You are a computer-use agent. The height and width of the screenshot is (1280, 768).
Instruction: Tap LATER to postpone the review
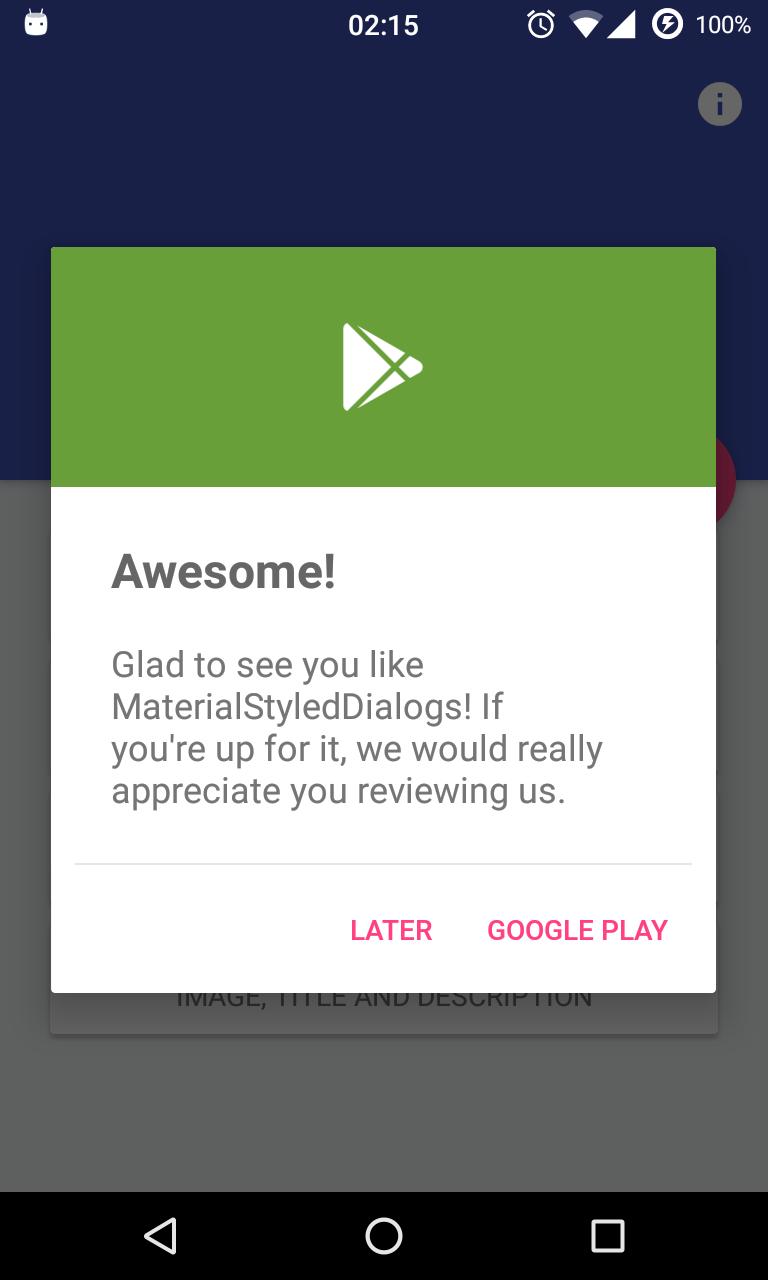point(391,930)
